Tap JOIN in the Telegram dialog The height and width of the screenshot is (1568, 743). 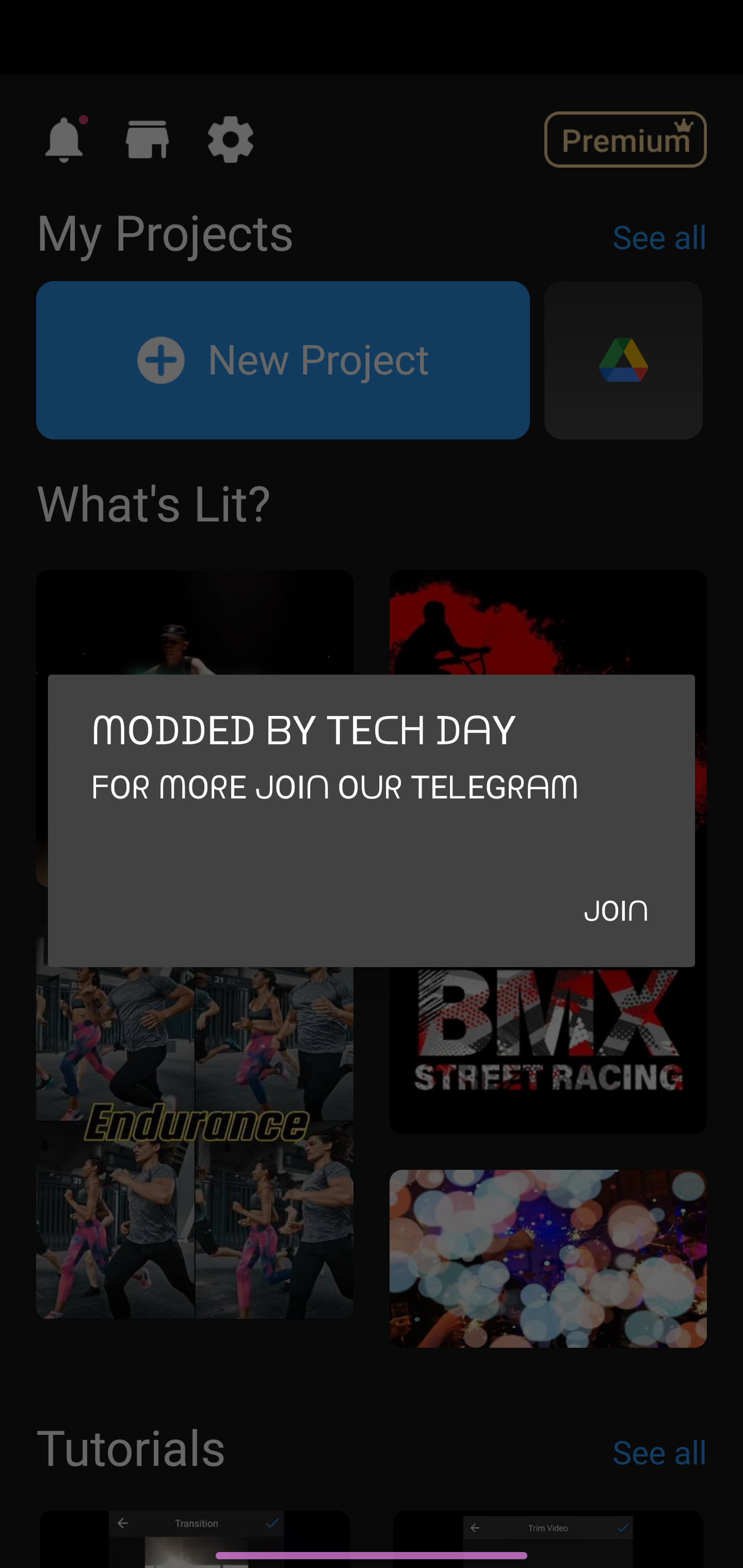coord(616,910)
